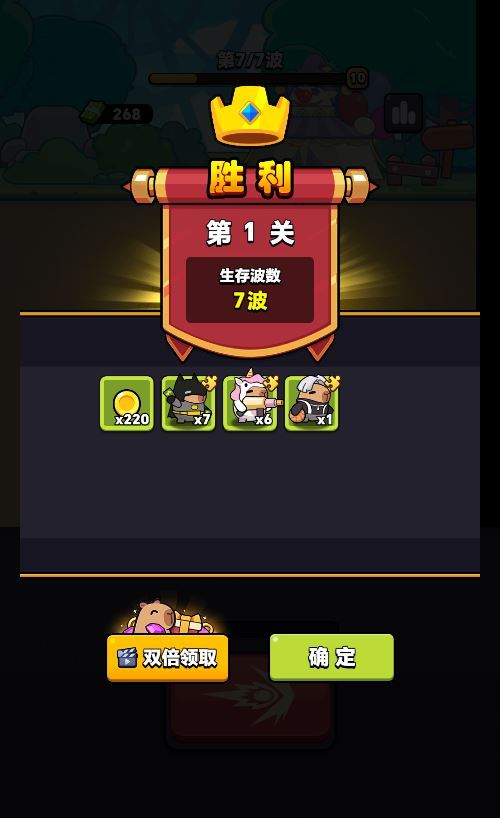This screenshot has height=818, width=500.
Task: Tap 双倍领取 to claim double rewards
Action: [167, 657]
